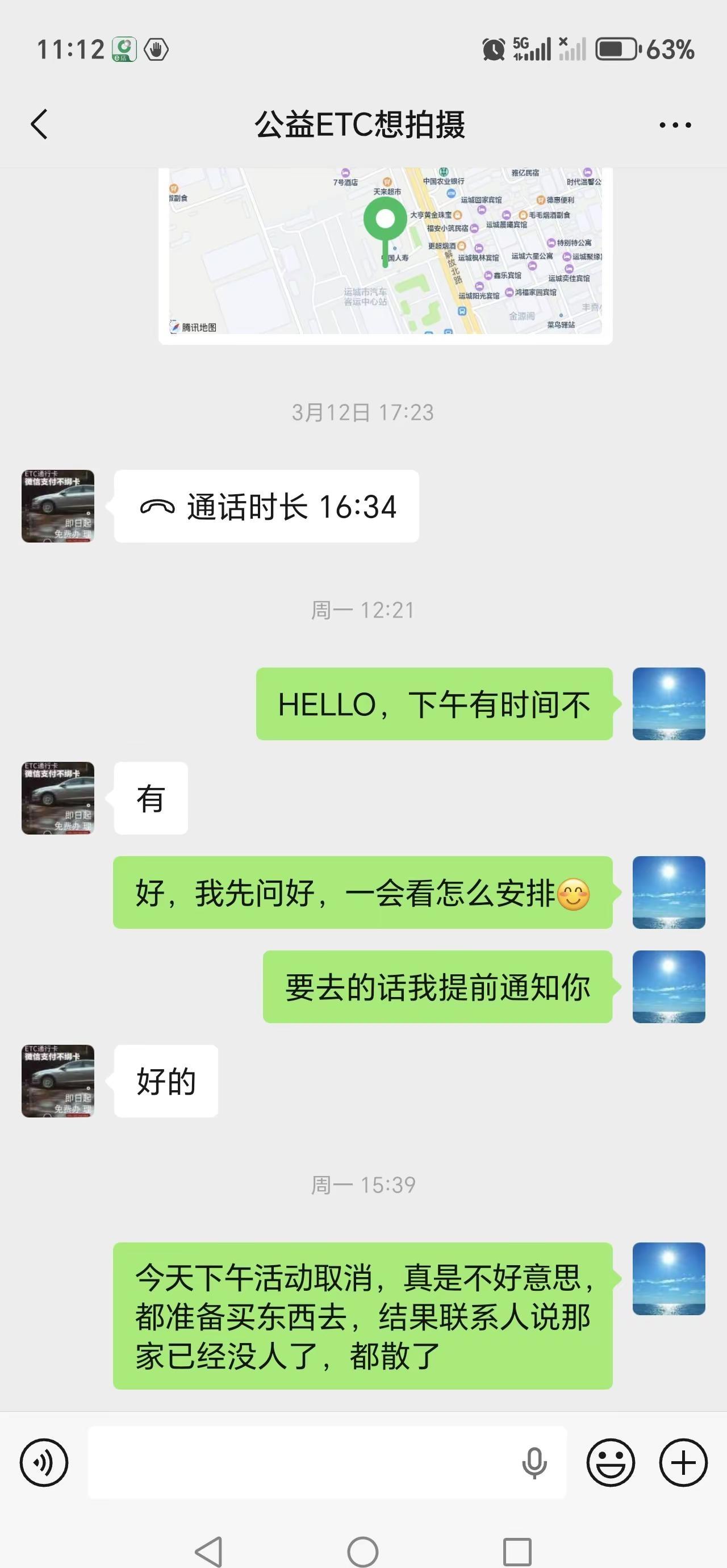
Task: Tap the back chevron to leave the chat
Action: coord(39,124)
